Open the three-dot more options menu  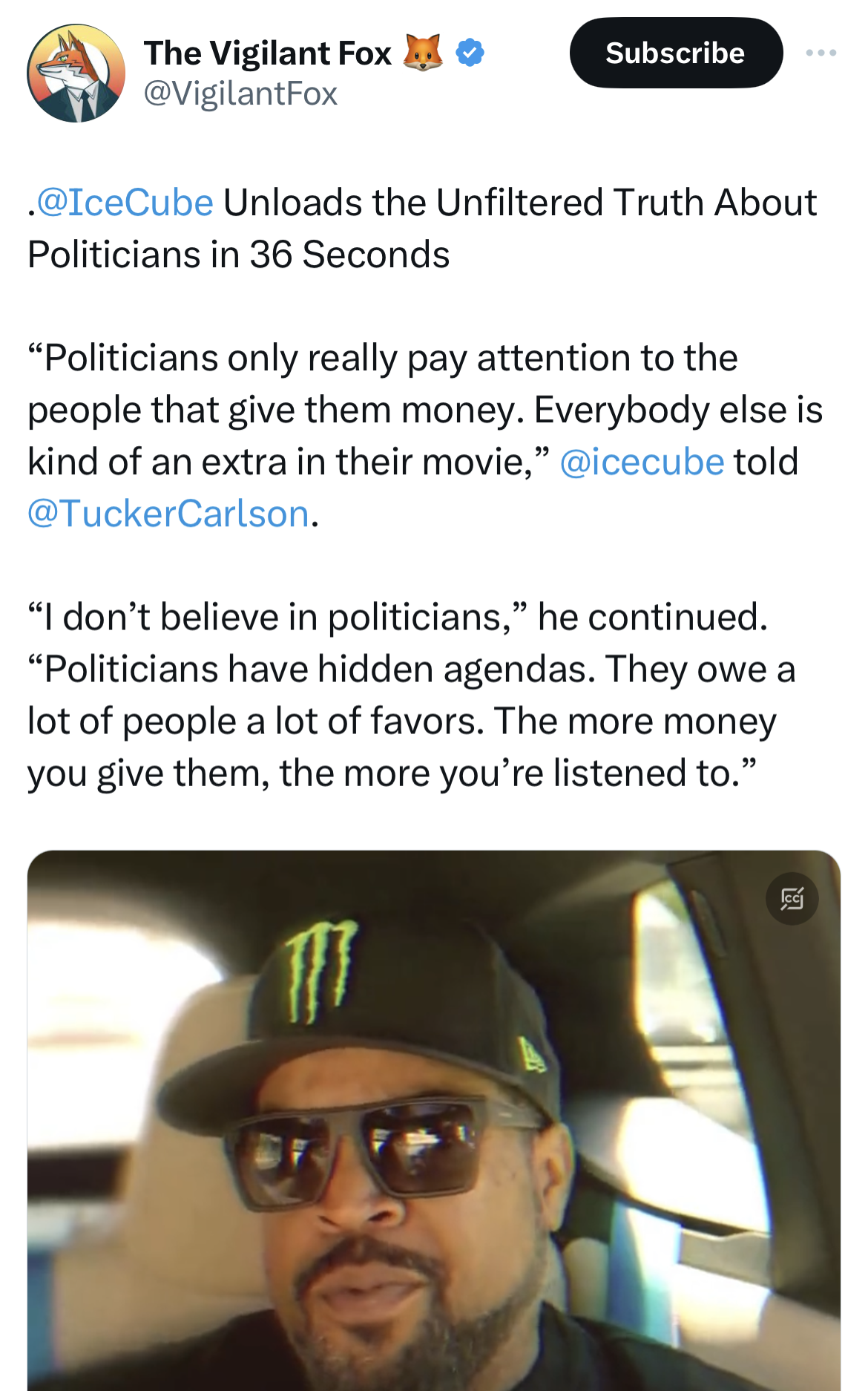click(821, 53)
